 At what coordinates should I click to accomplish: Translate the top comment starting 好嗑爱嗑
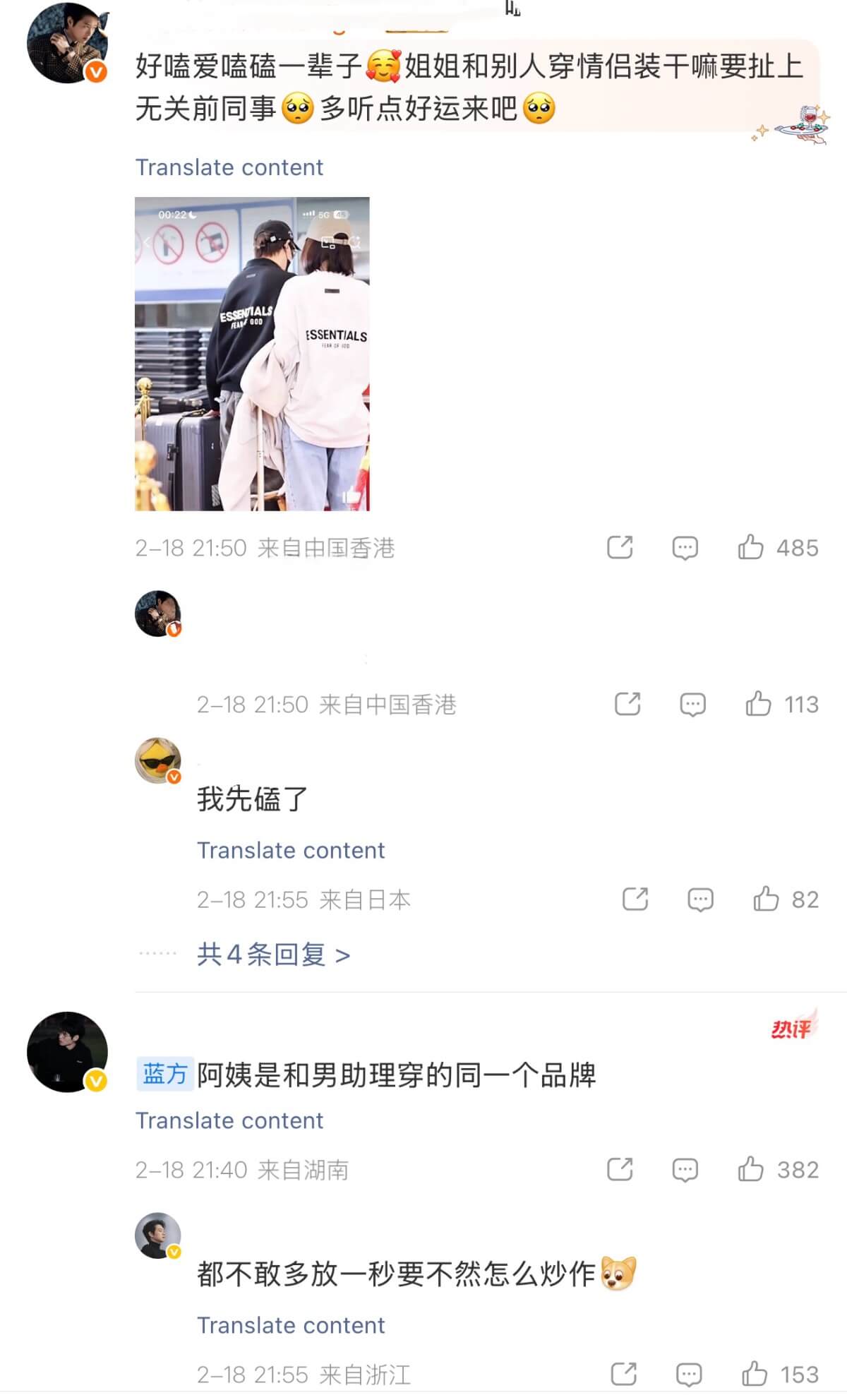tap(229, 167)
